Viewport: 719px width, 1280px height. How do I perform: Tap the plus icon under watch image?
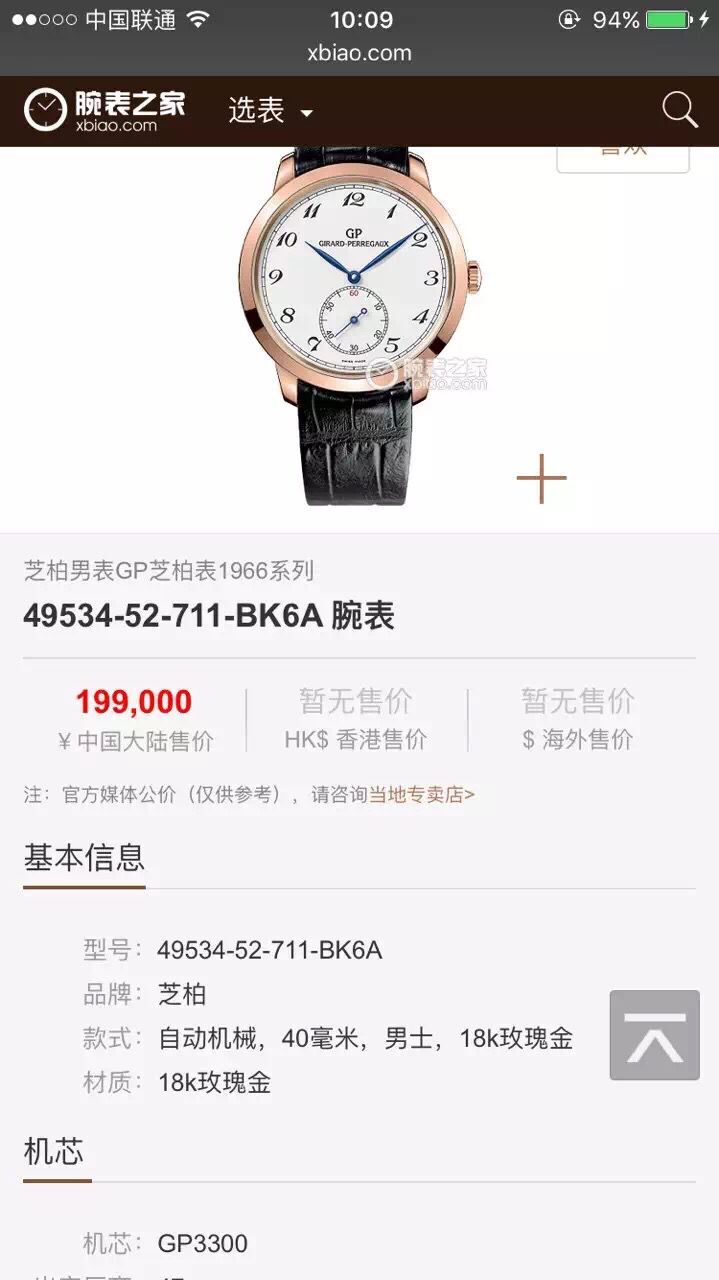point(541,478)
